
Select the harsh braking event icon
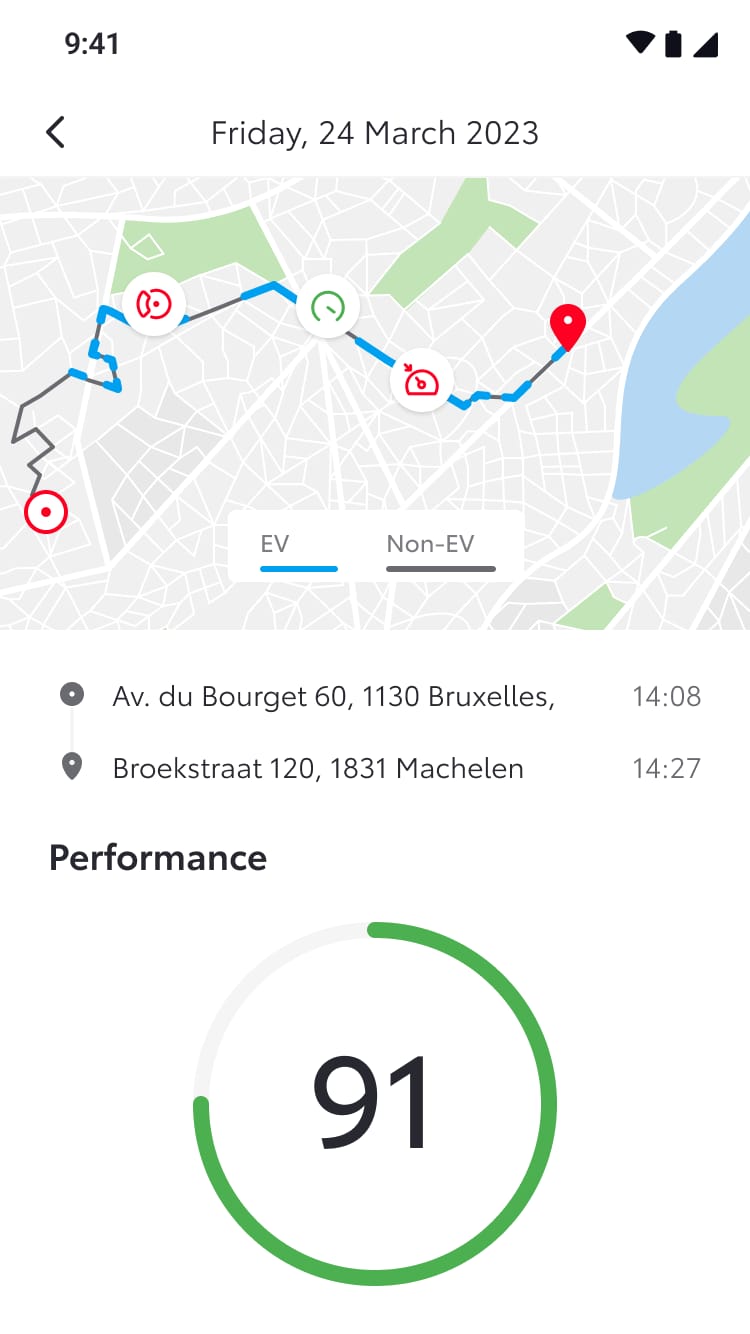[x=154, y=305]
